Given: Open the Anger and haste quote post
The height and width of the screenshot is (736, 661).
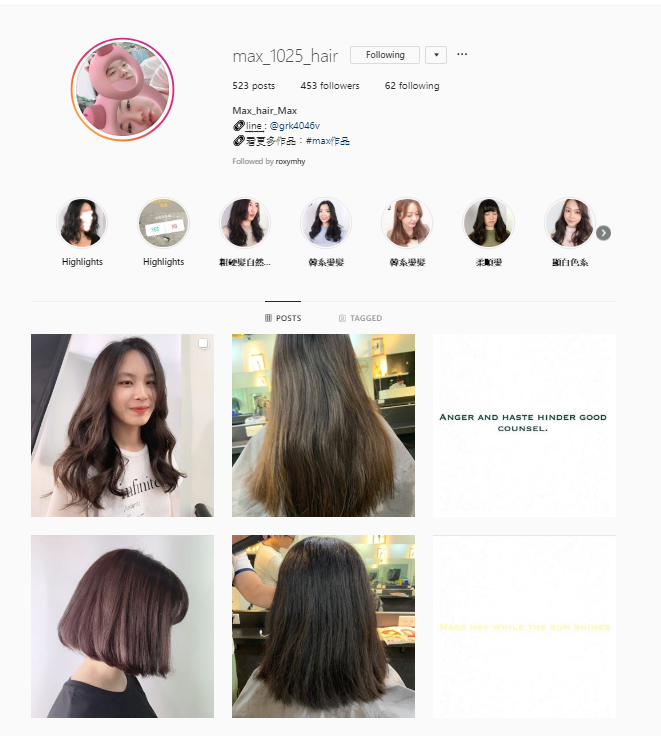Looking at the screenshot, I should click(x=523, y=425).
